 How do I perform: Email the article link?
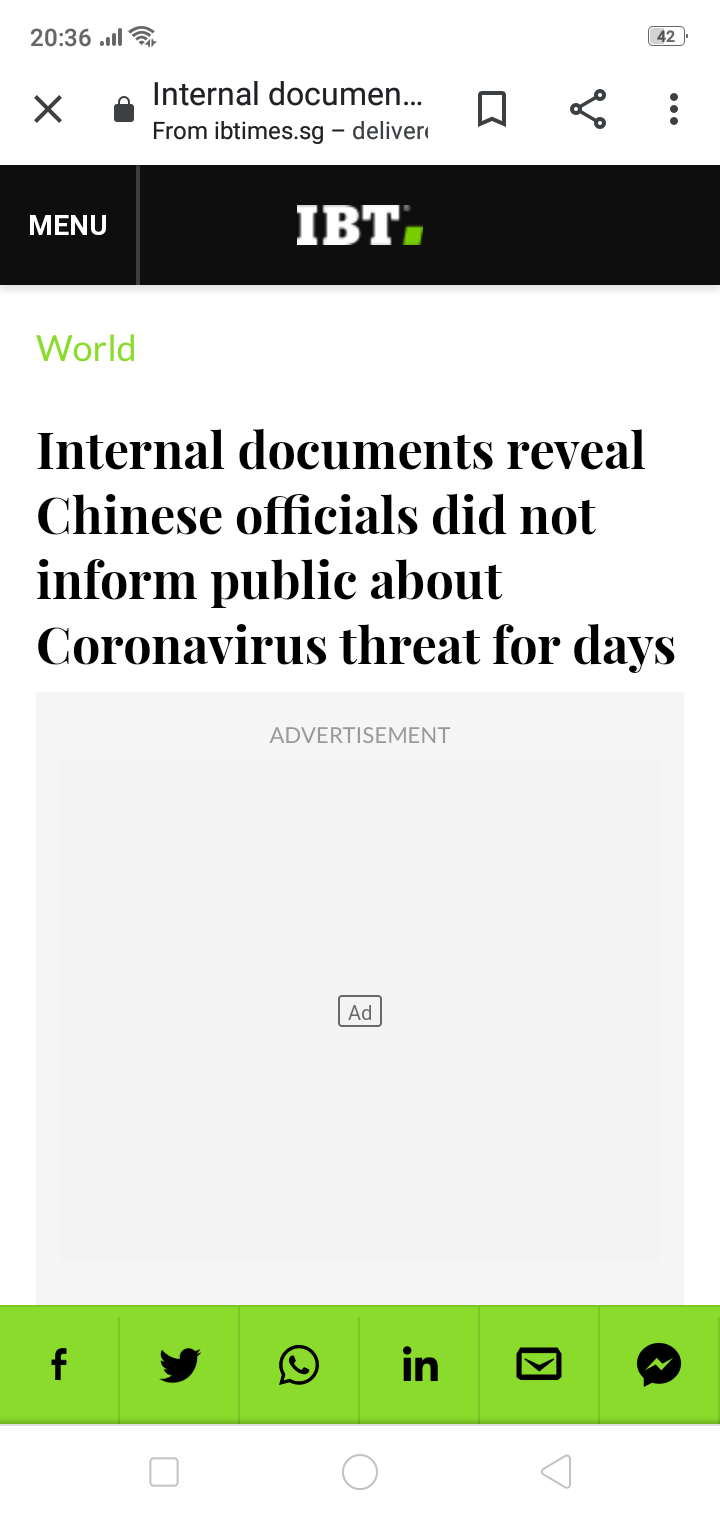point(539,1364)
